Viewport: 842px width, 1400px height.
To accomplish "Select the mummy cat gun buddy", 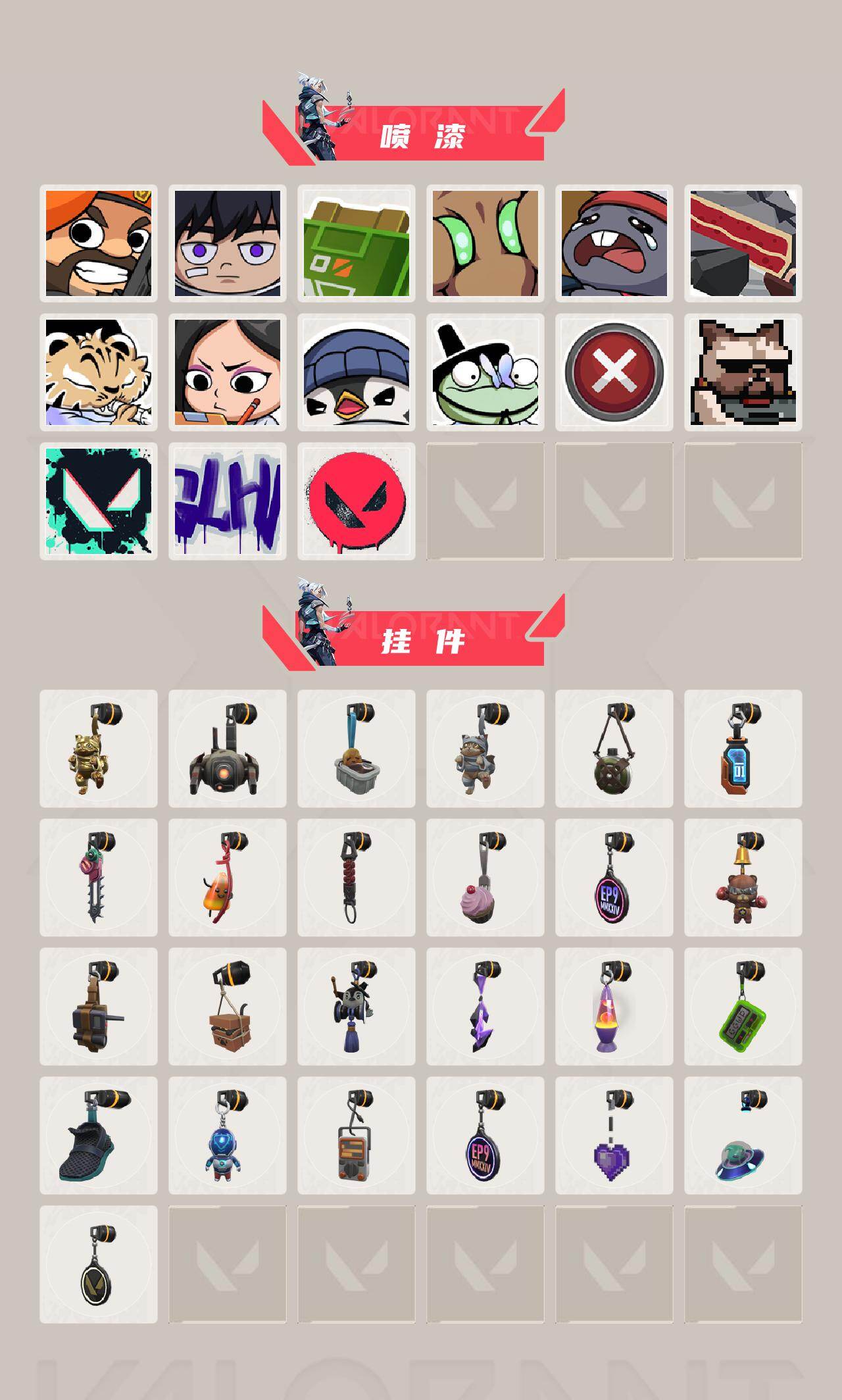I will point(485,753).
